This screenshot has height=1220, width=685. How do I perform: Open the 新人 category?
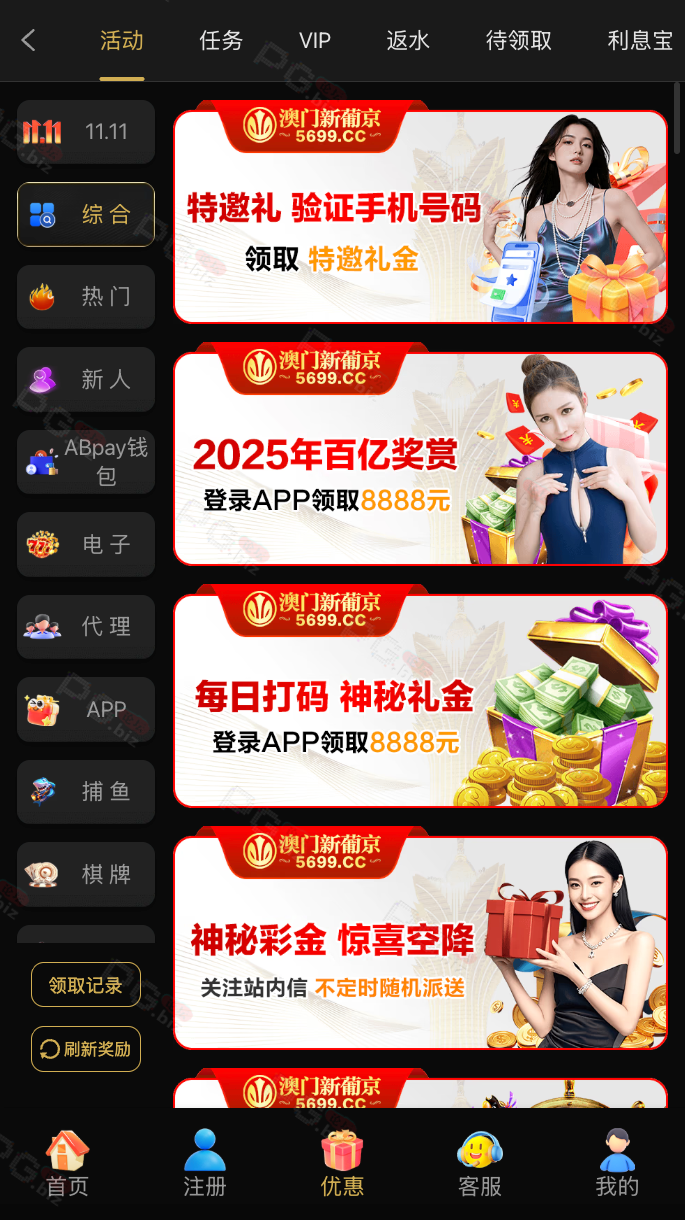tap(86, 379)
